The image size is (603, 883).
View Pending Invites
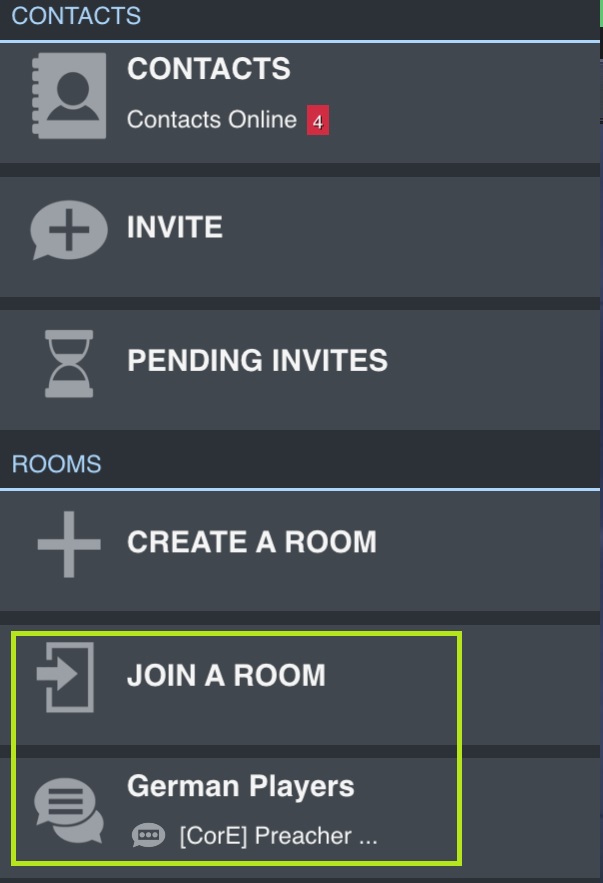pos(256,361)
